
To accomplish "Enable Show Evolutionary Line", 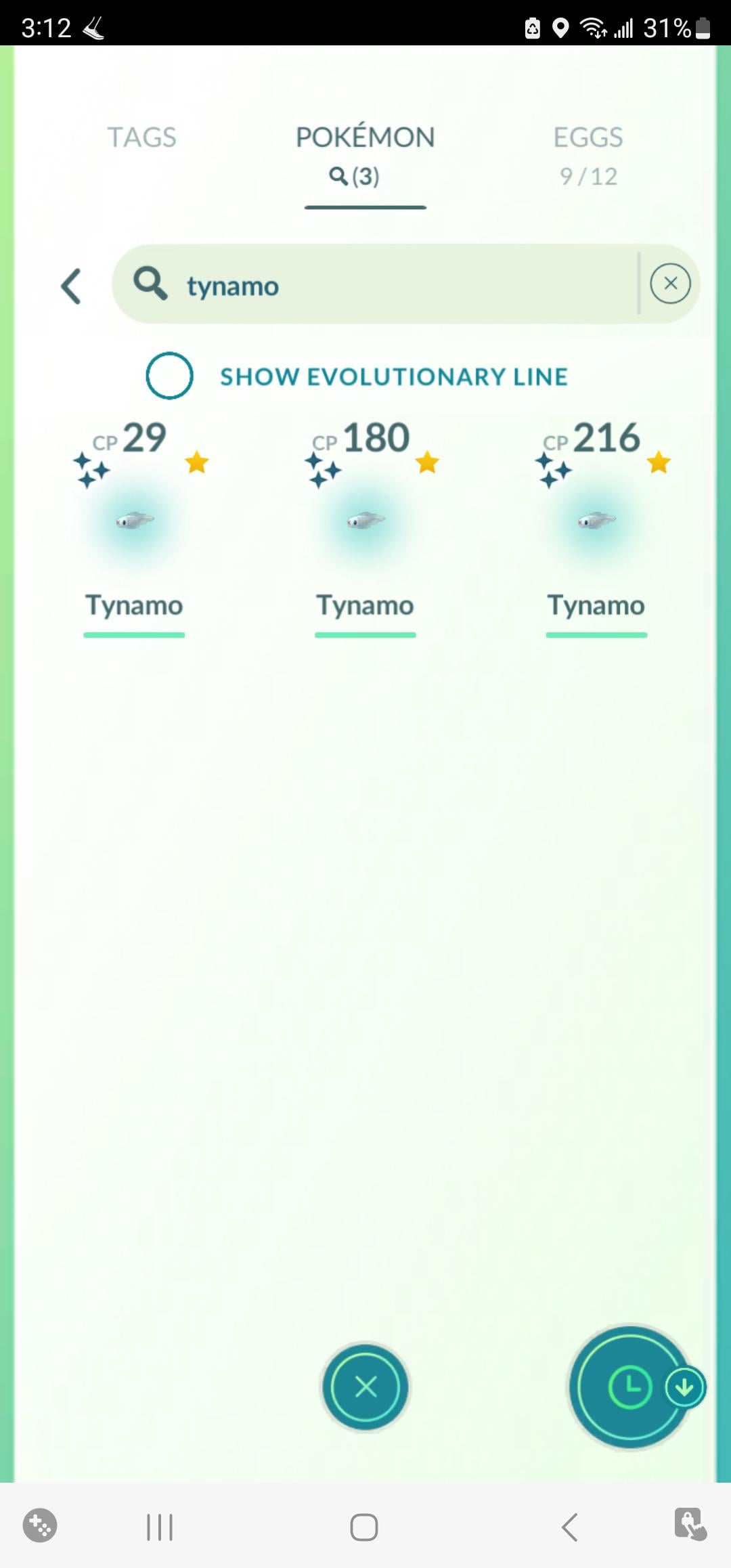I will click(169, 376).
